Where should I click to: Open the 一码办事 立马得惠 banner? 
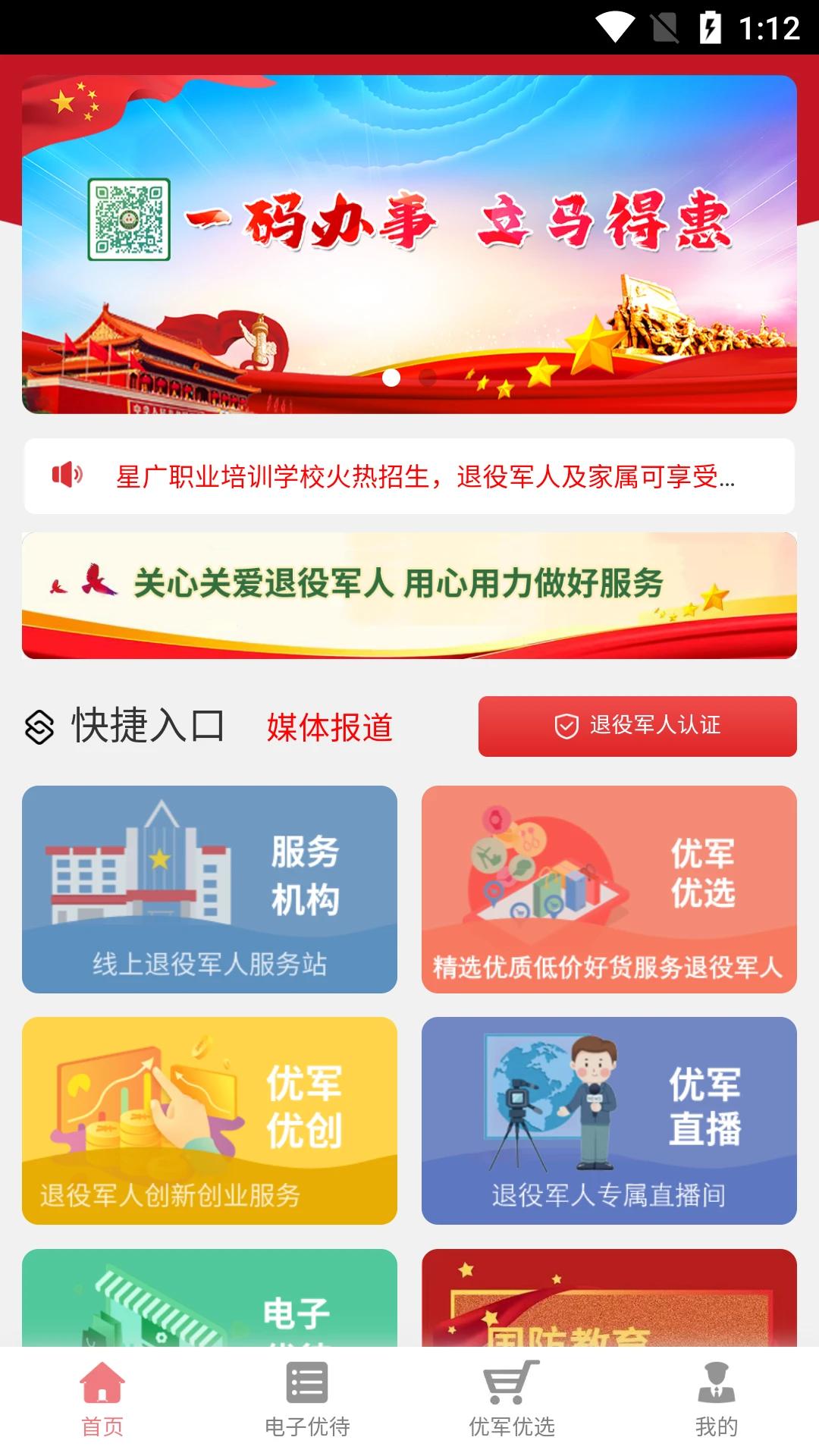(409, 243)
